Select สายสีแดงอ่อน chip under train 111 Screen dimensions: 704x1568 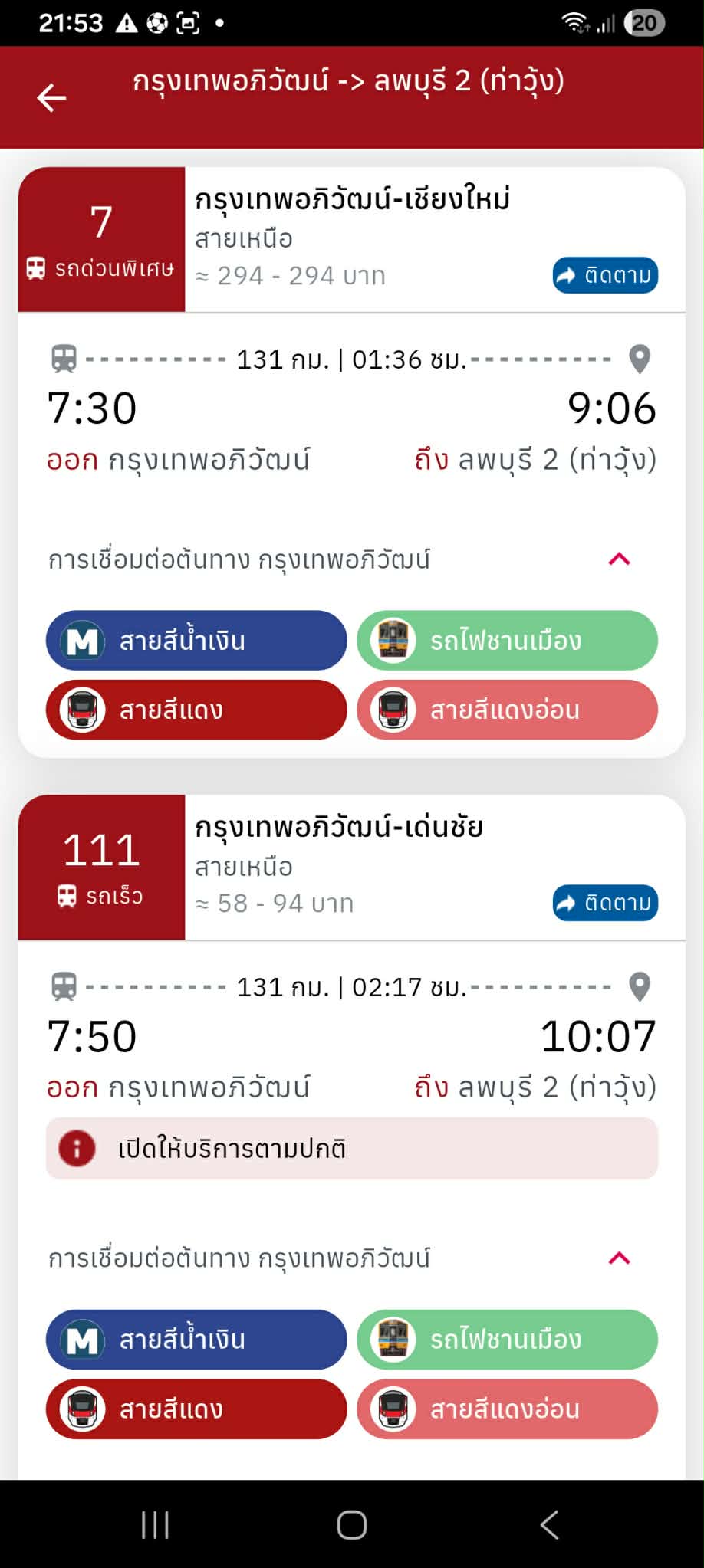tap(507, 1409)
